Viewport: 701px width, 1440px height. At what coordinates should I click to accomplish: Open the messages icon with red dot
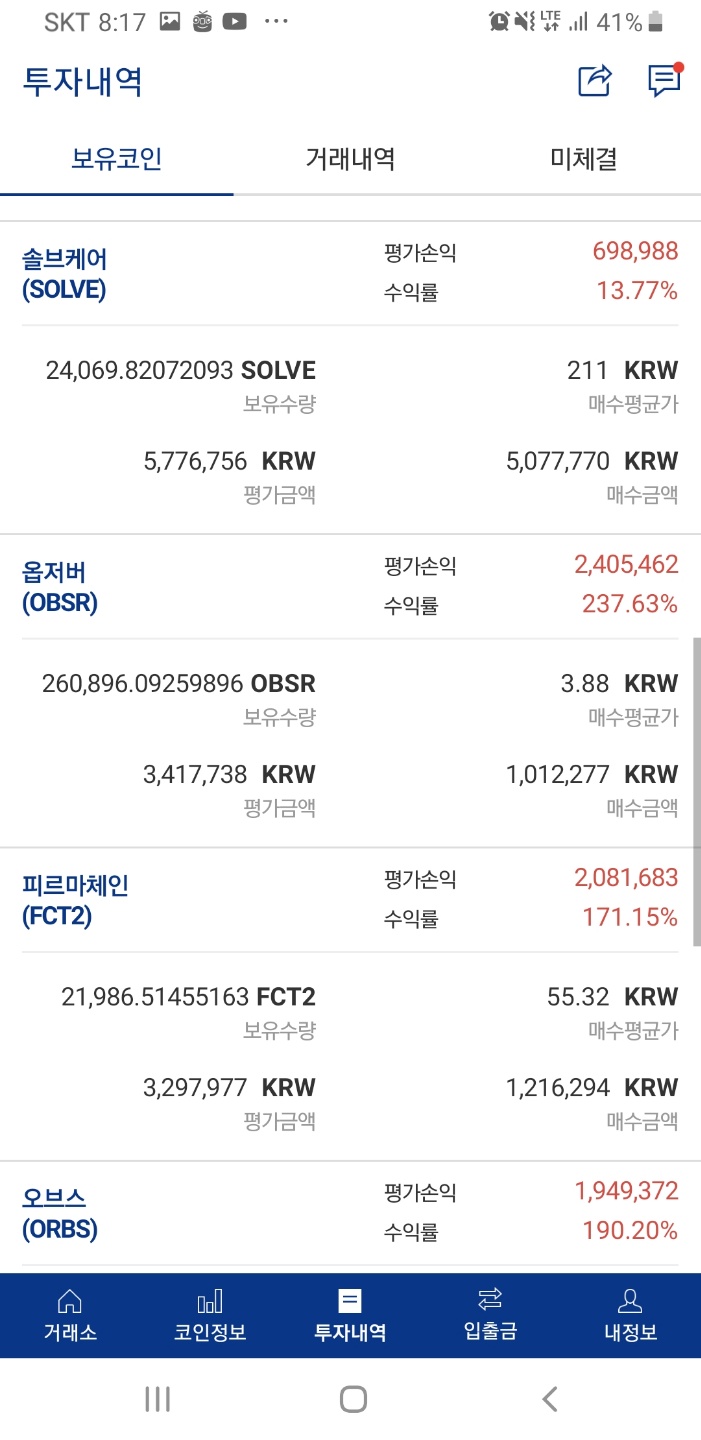[x=664, y=81]
